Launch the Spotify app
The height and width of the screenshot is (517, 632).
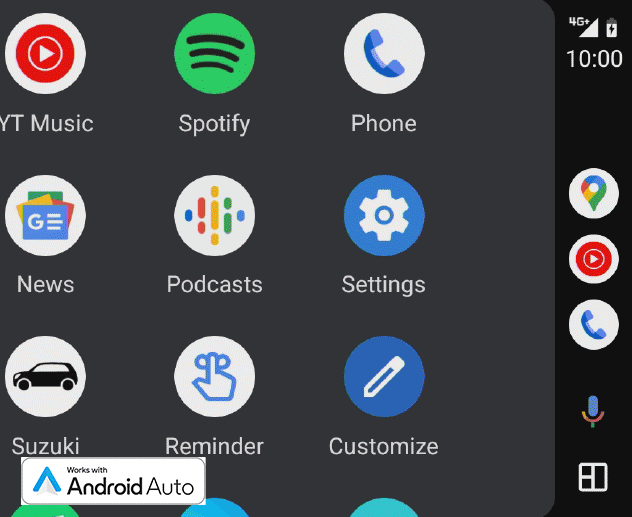(x=214, y=54)
